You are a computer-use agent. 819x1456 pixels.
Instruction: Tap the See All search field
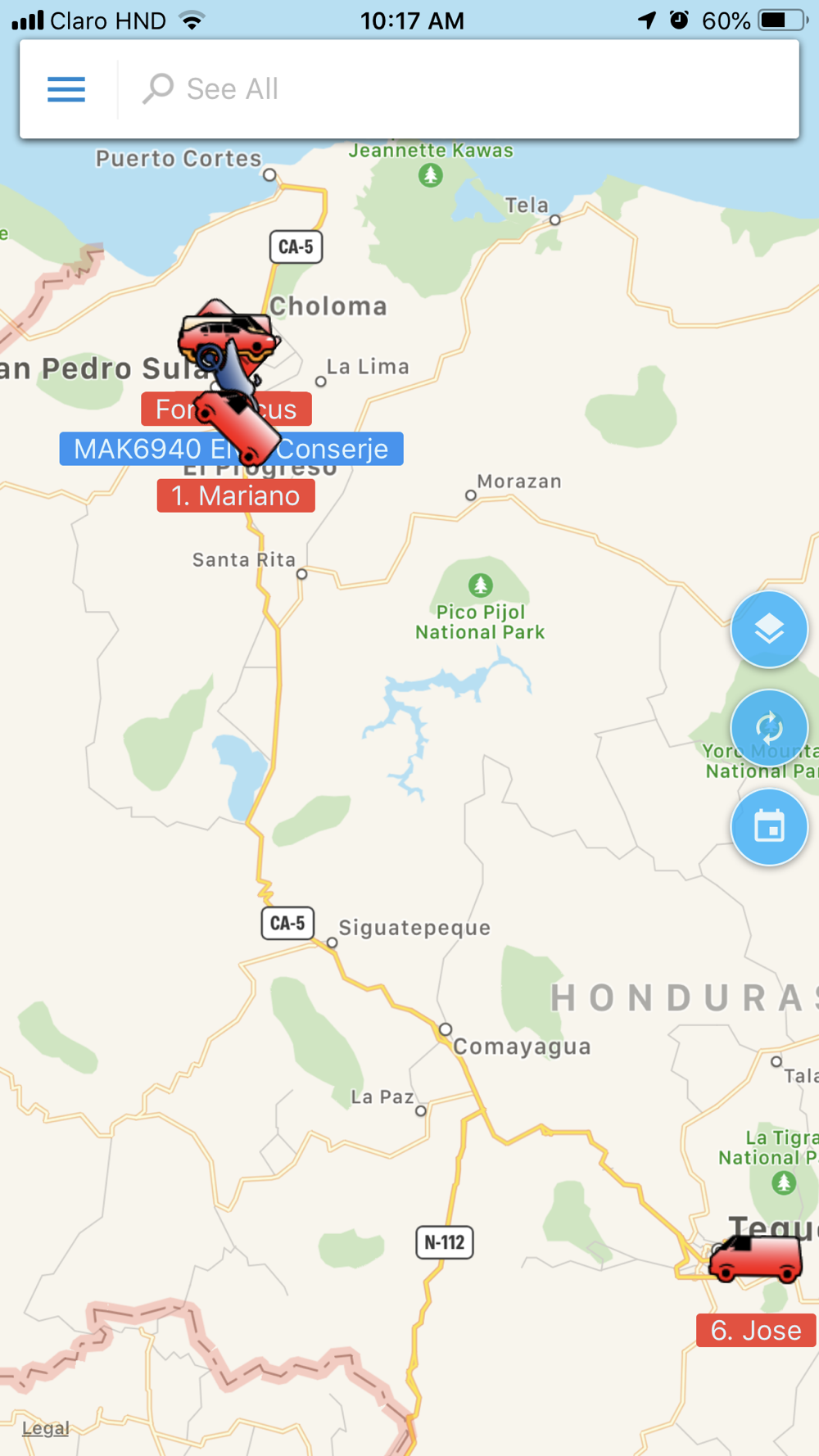pos(459,88)
